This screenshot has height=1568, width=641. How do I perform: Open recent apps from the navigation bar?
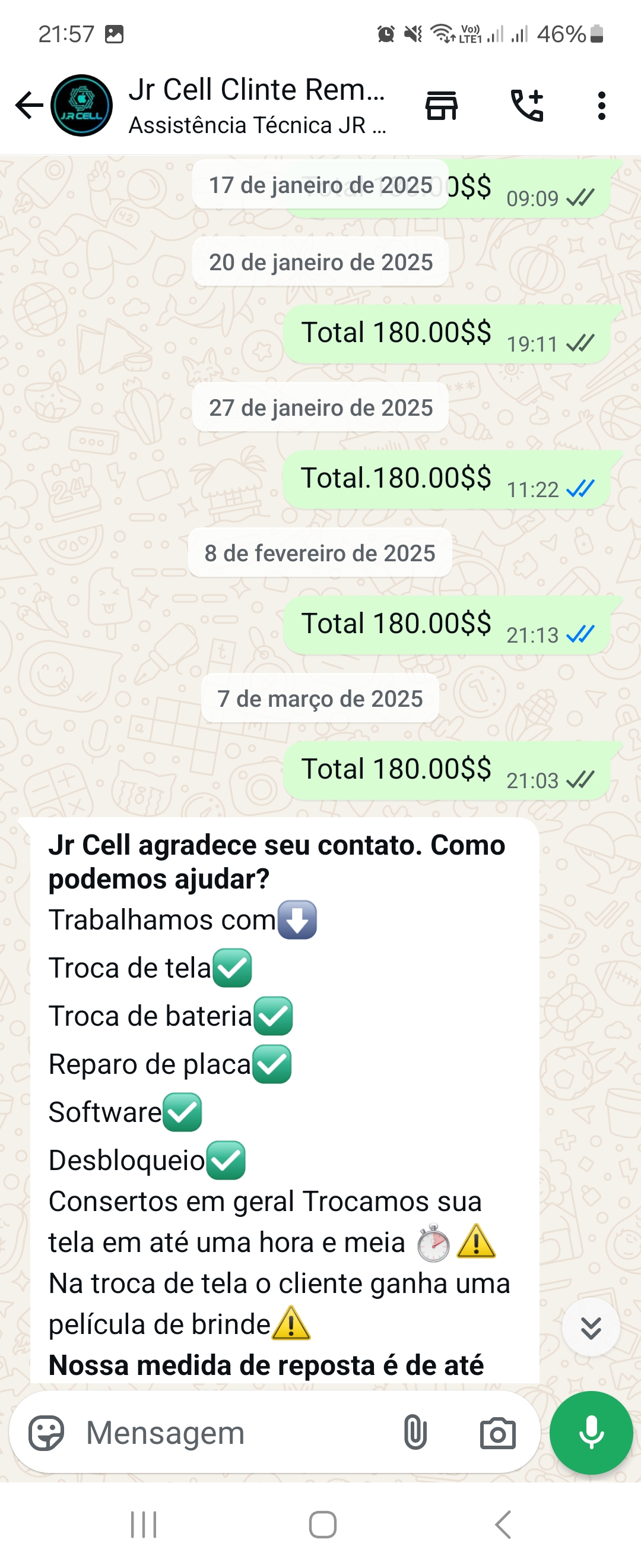coord(144,1525)
